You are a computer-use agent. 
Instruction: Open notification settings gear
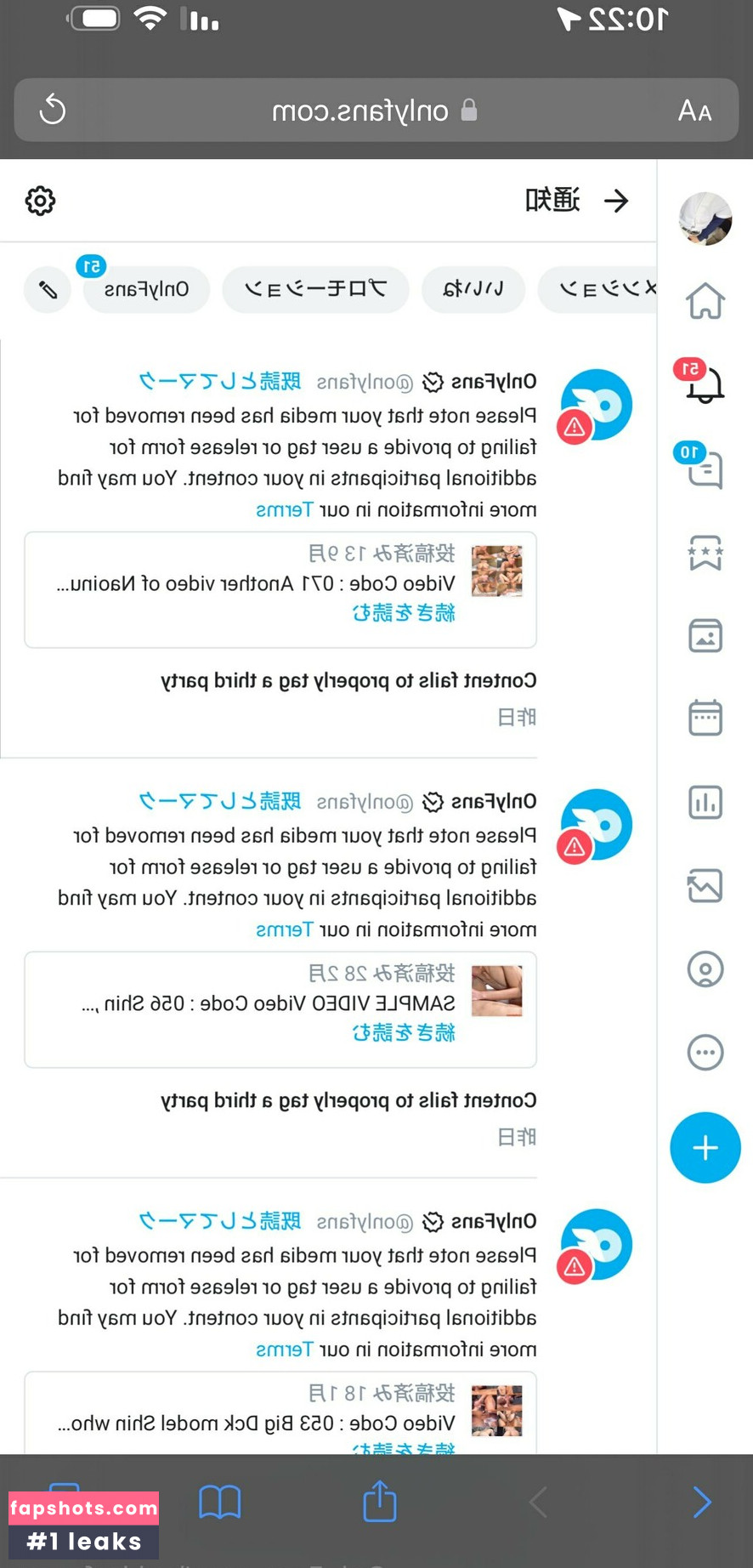(40, 202)
